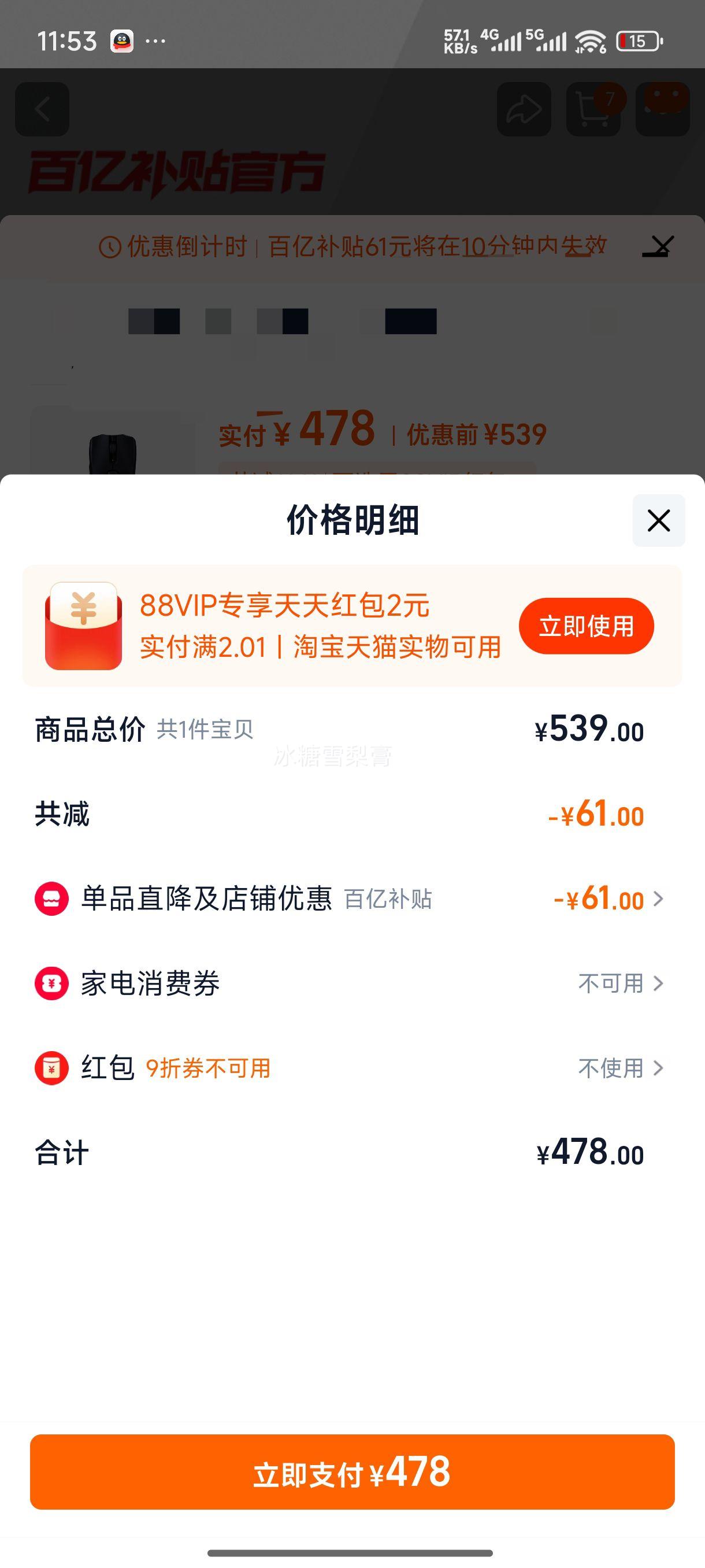The width and height of the screenshot is (705, 1568).
Task: Open the red envelope coupon icon
Action: coord(83,624)
